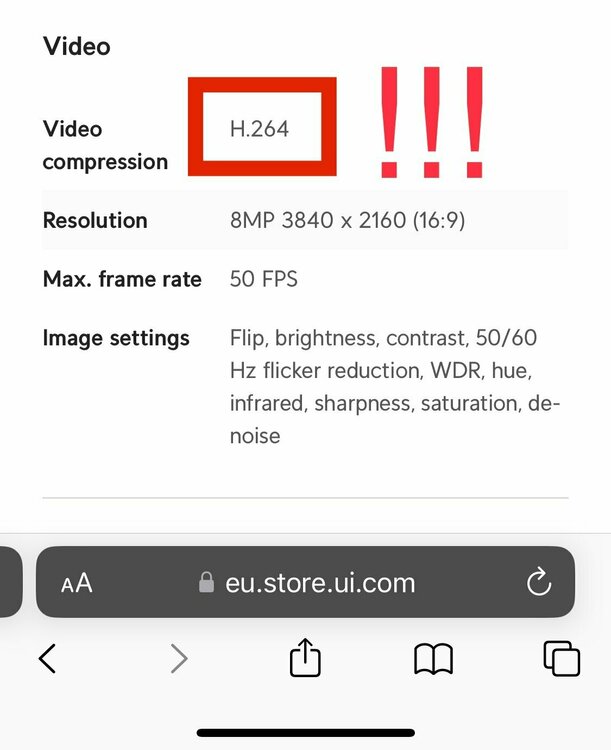
Task: Open Safari bookmarks
Action: [x=433, y=658]
